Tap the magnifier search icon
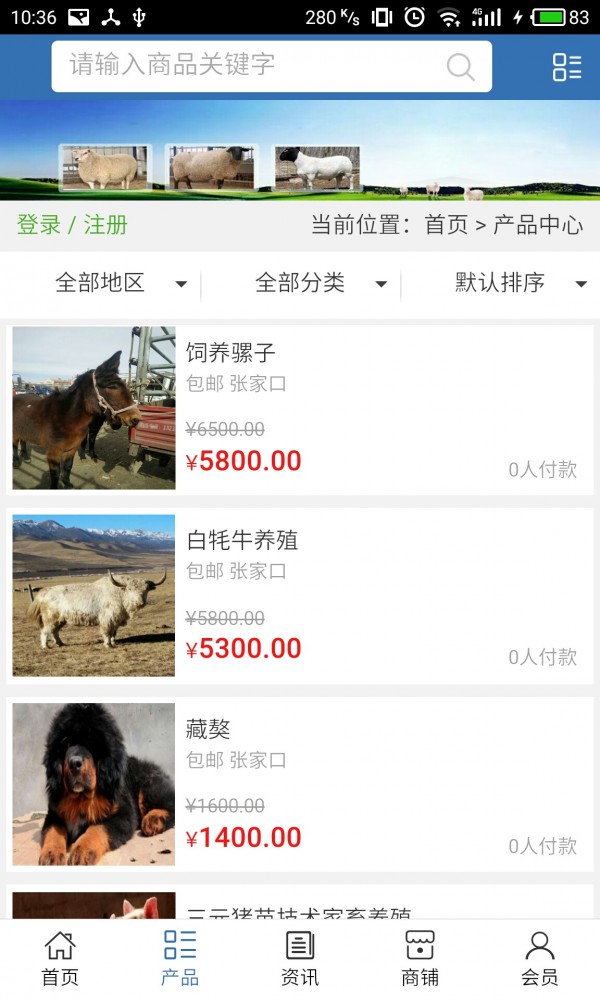 click(x=460, y=67)
